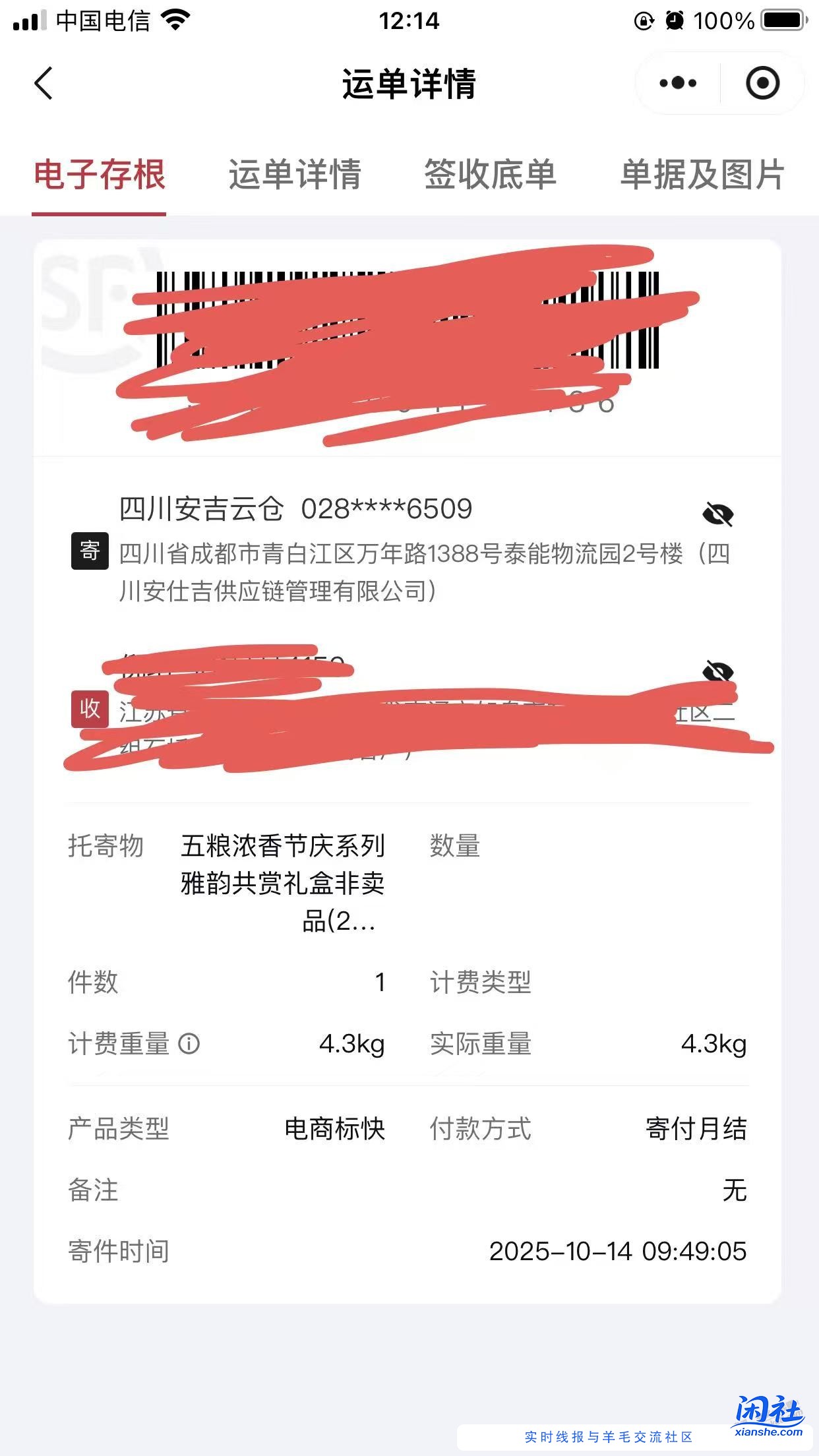Open the 计费重量 info tooltip icon
Image resolution: width=819 pixels, height=1456 pixels.
point(191,1042)
